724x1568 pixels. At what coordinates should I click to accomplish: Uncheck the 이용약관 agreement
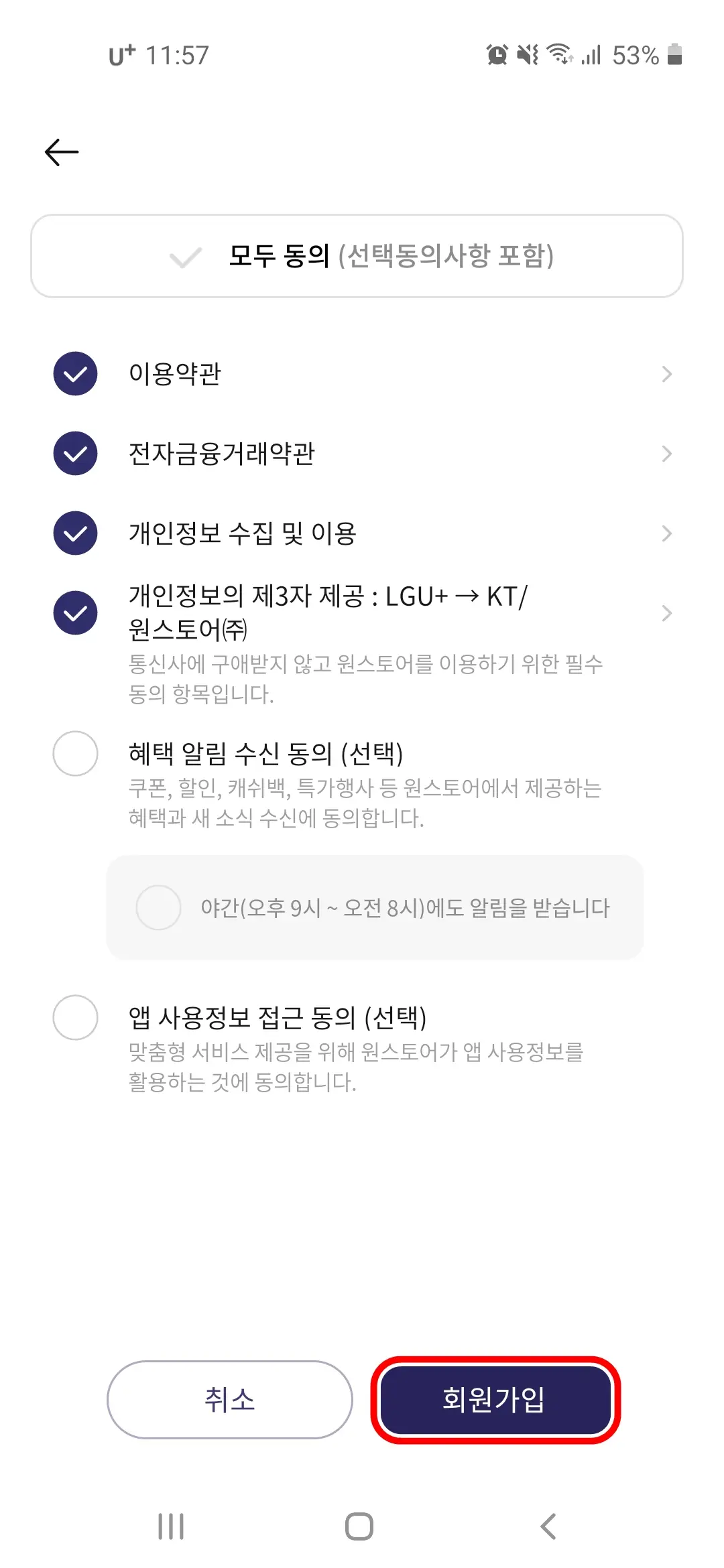coord(75,374)
